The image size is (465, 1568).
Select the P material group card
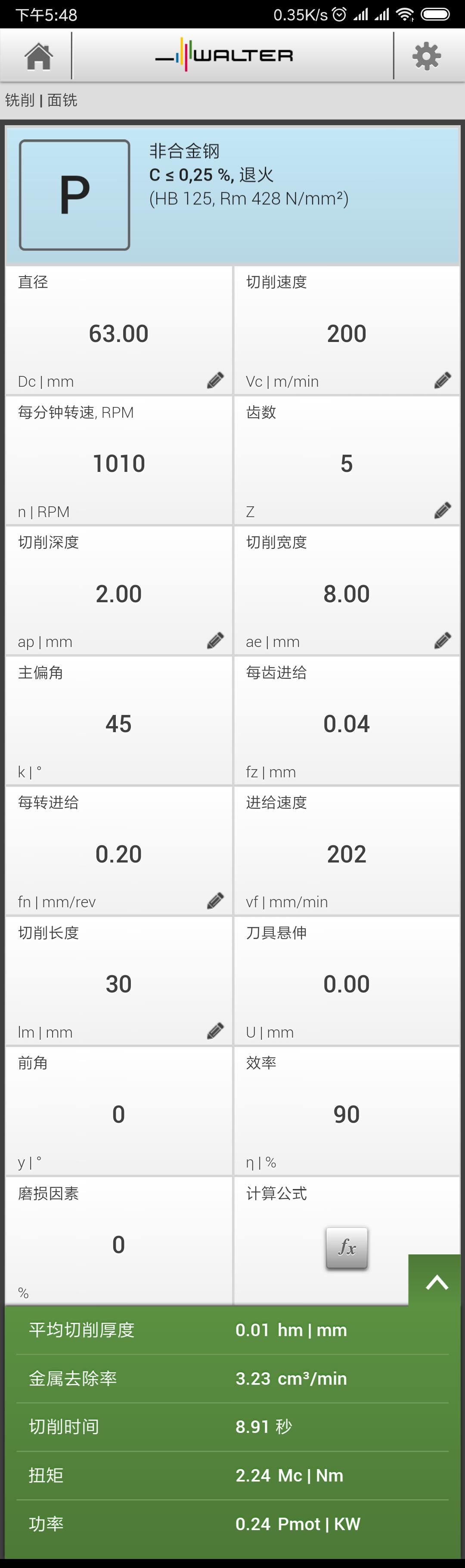point(74,195)
